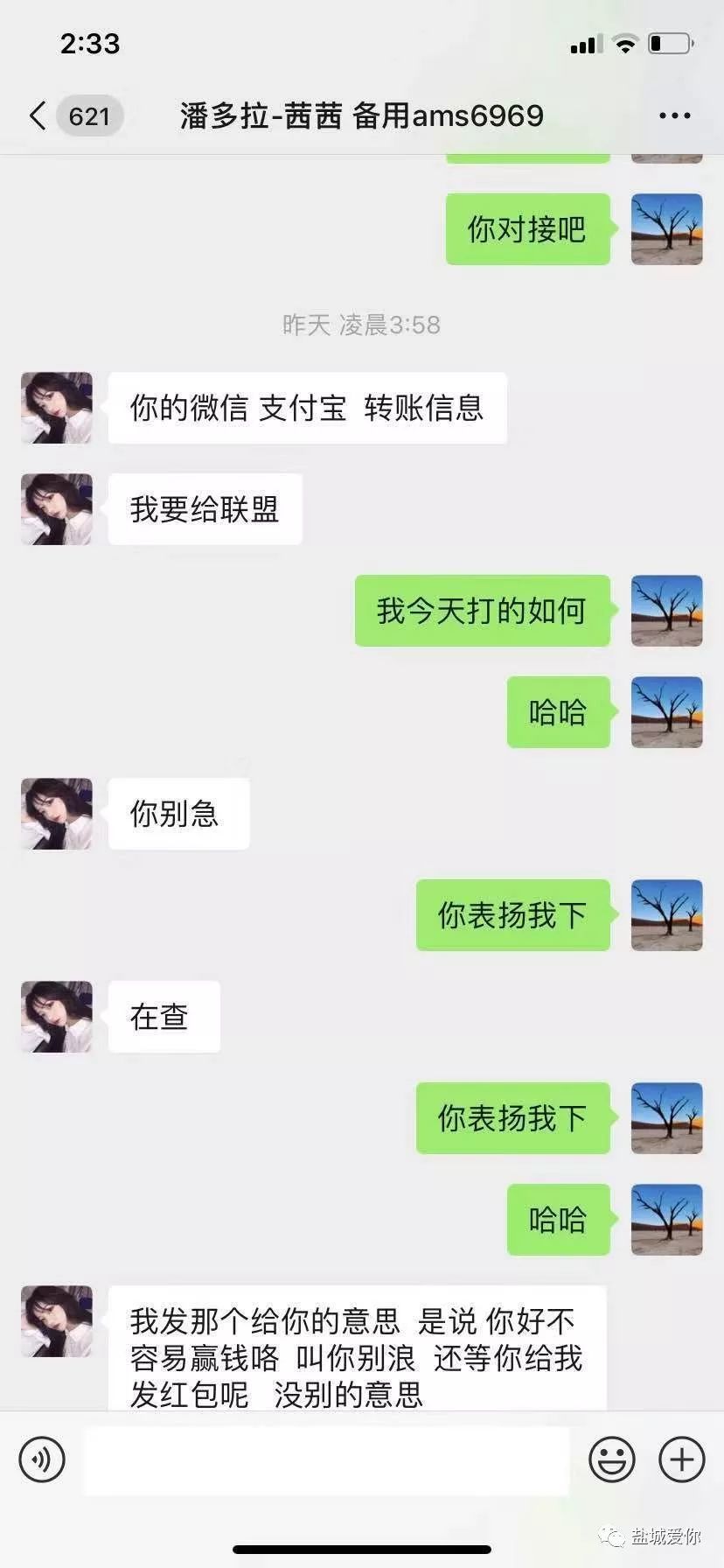Go back to the chat list

click(x=38, y=115)
